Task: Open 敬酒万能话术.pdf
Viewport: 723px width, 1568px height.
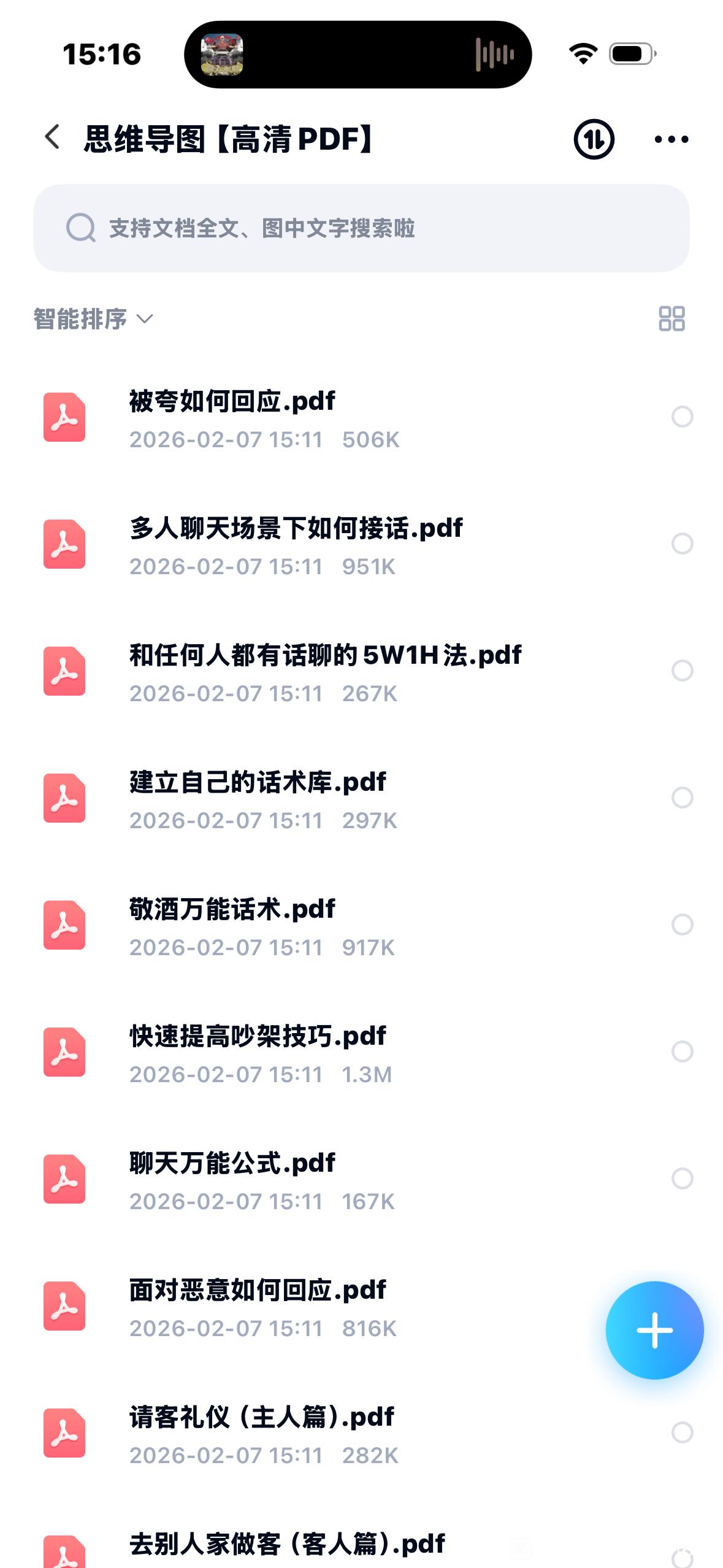Action: click(x=232, y=910)
